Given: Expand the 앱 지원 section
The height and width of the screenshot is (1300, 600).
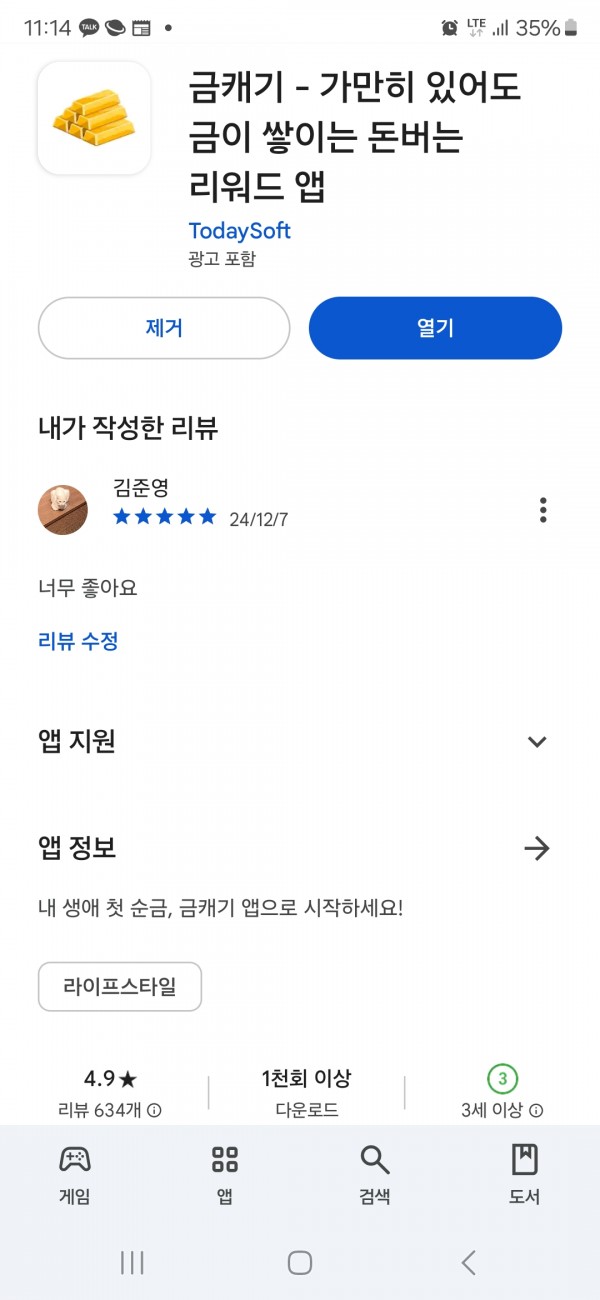Looking at the screenshot, I should [x=537, y=741].
